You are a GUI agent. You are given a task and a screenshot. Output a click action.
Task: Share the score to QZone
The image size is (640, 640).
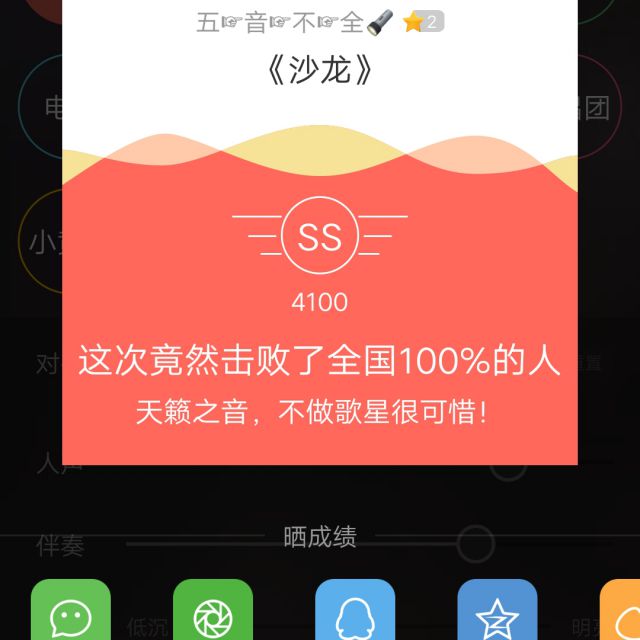coord(497,612)
